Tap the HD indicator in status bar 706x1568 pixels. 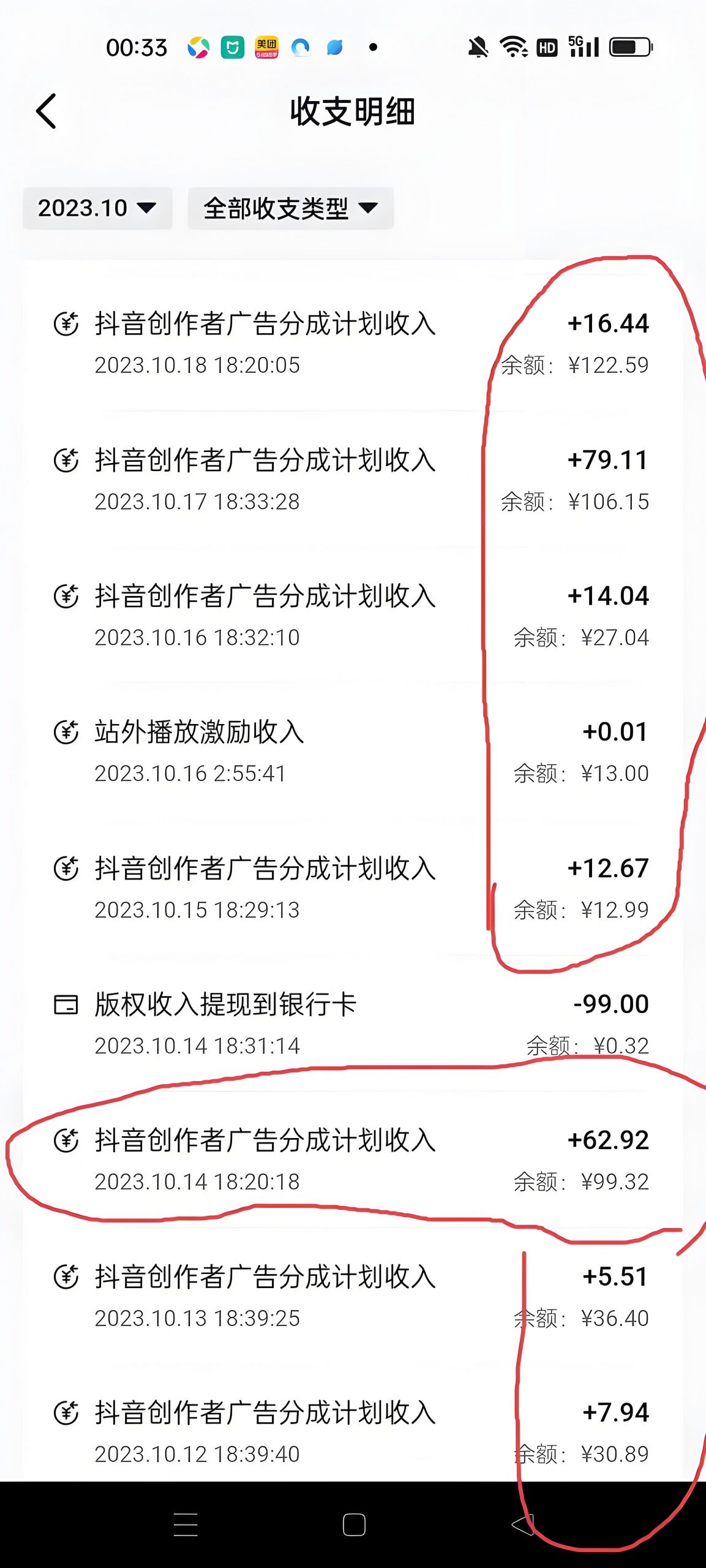[547, 47]
